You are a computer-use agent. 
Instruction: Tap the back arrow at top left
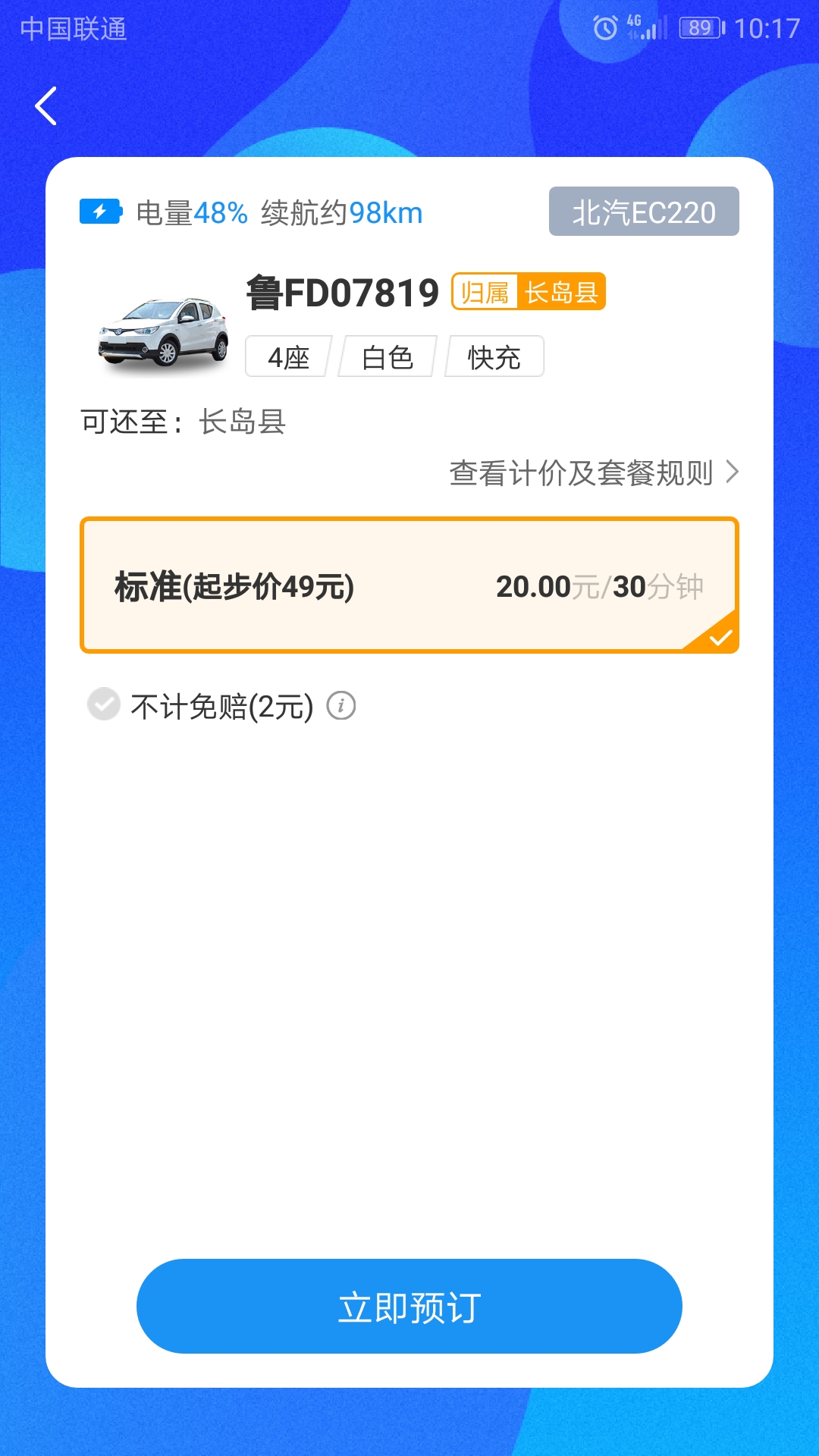coord(45,106)
